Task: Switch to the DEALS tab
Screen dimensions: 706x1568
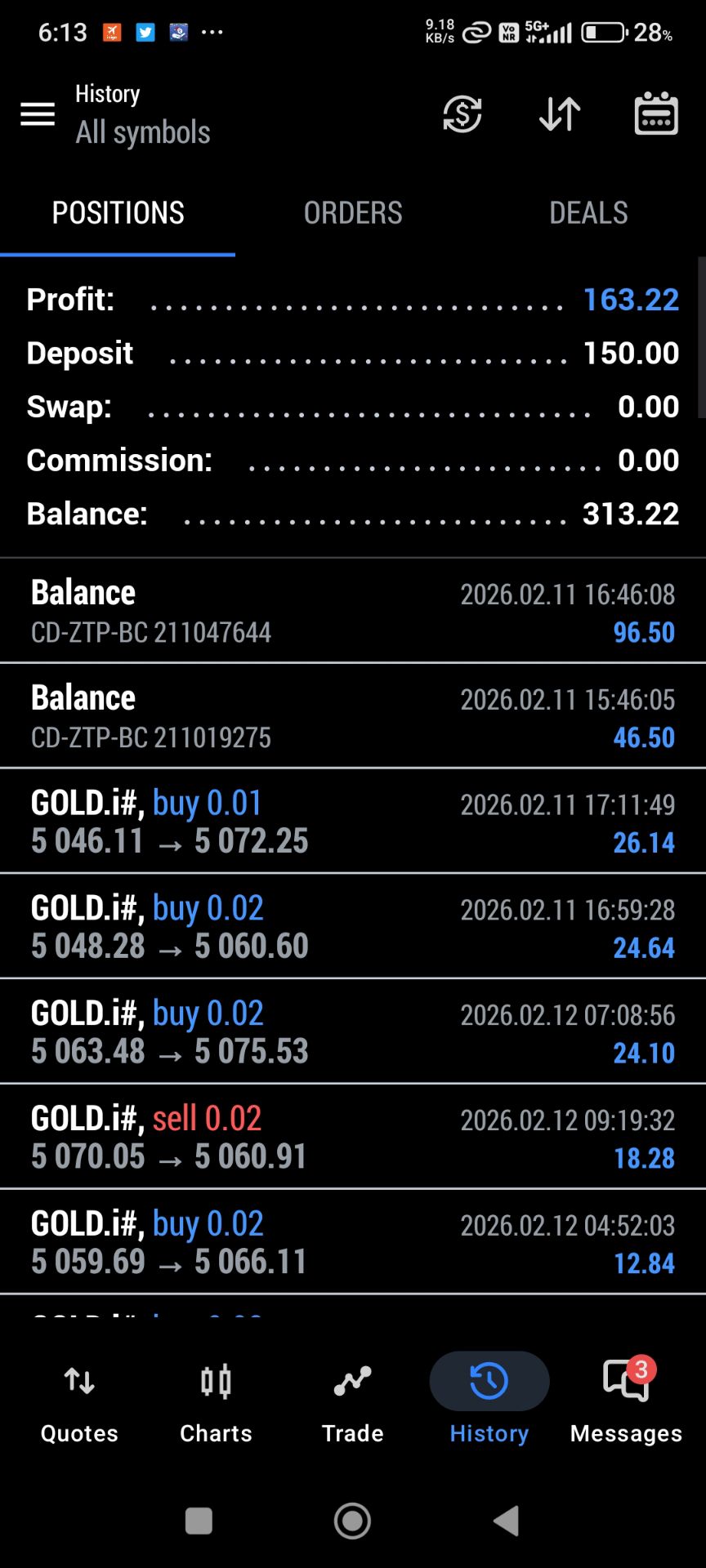Action: [588, 213]
